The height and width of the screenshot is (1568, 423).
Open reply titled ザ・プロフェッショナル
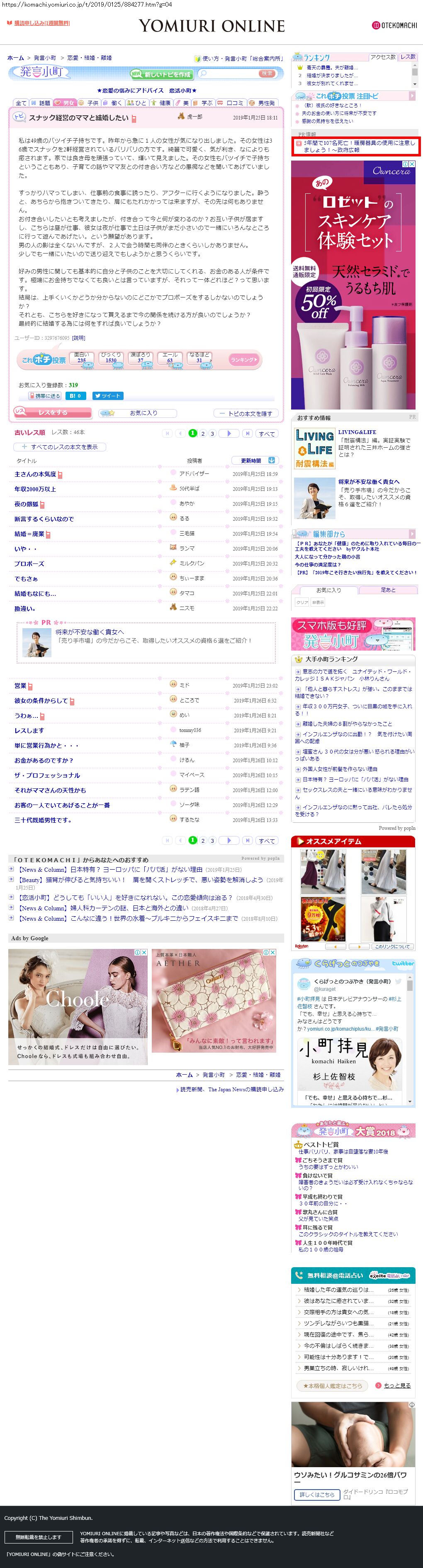pyautogui.click(x=47, y=775)
